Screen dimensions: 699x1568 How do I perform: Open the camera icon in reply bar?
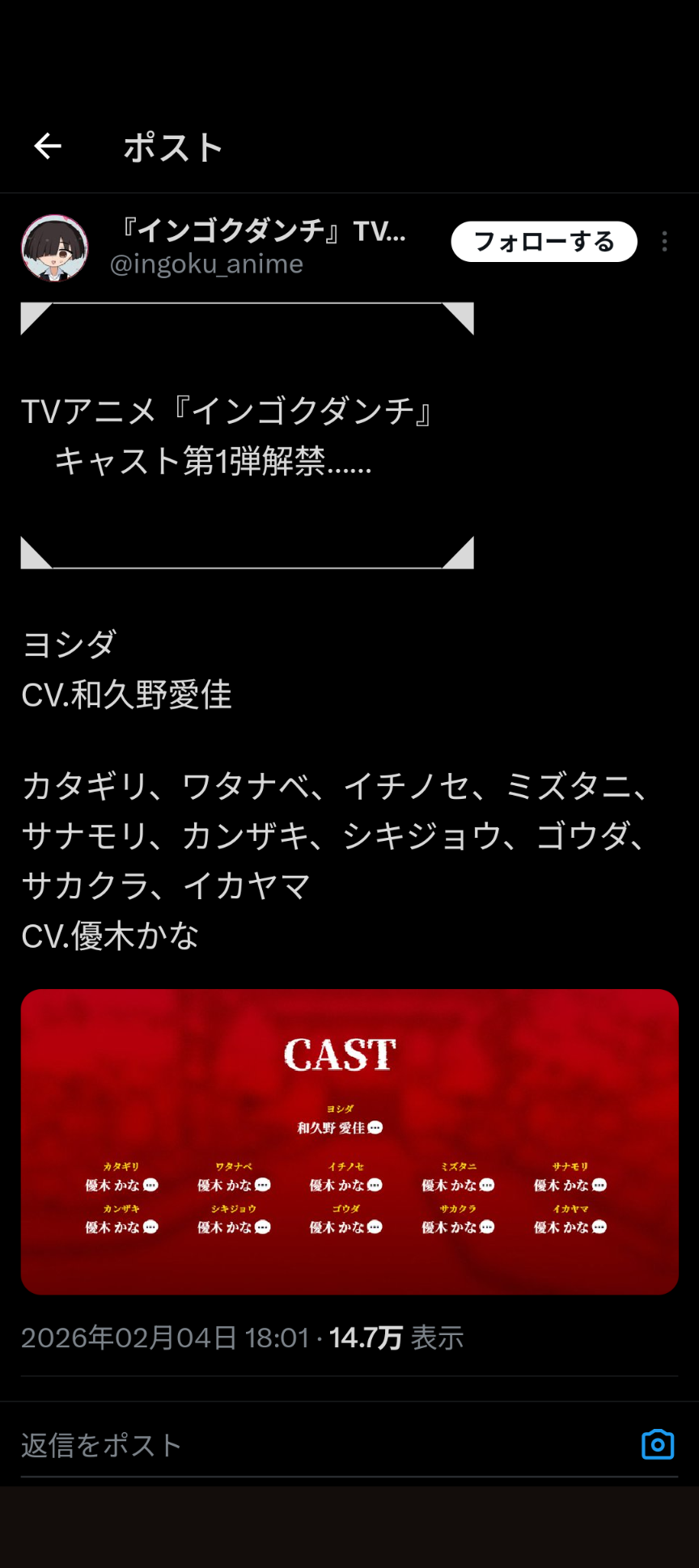point(657,1445)
